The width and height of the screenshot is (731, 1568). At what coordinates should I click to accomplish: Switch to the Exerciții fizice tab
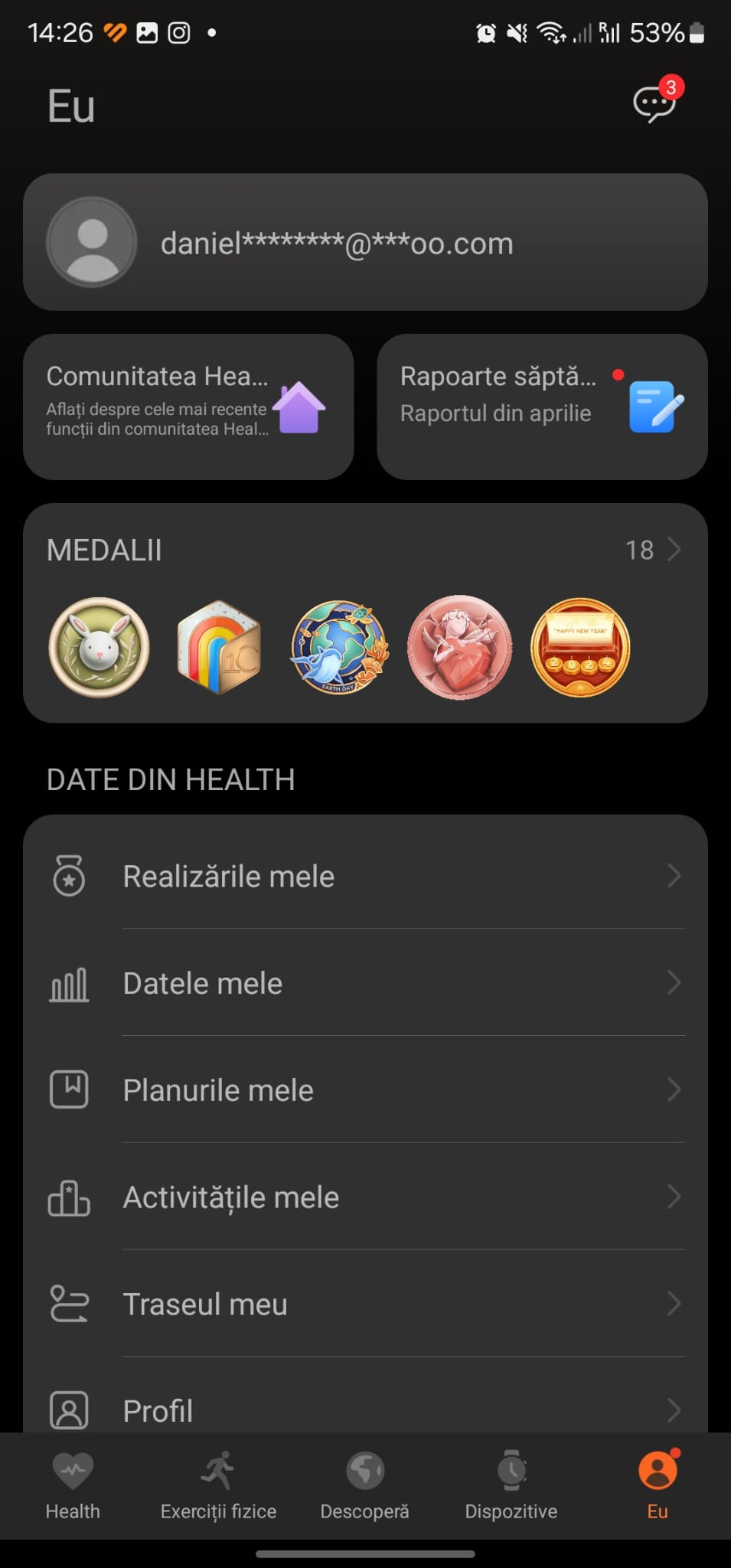point(218,1485)
